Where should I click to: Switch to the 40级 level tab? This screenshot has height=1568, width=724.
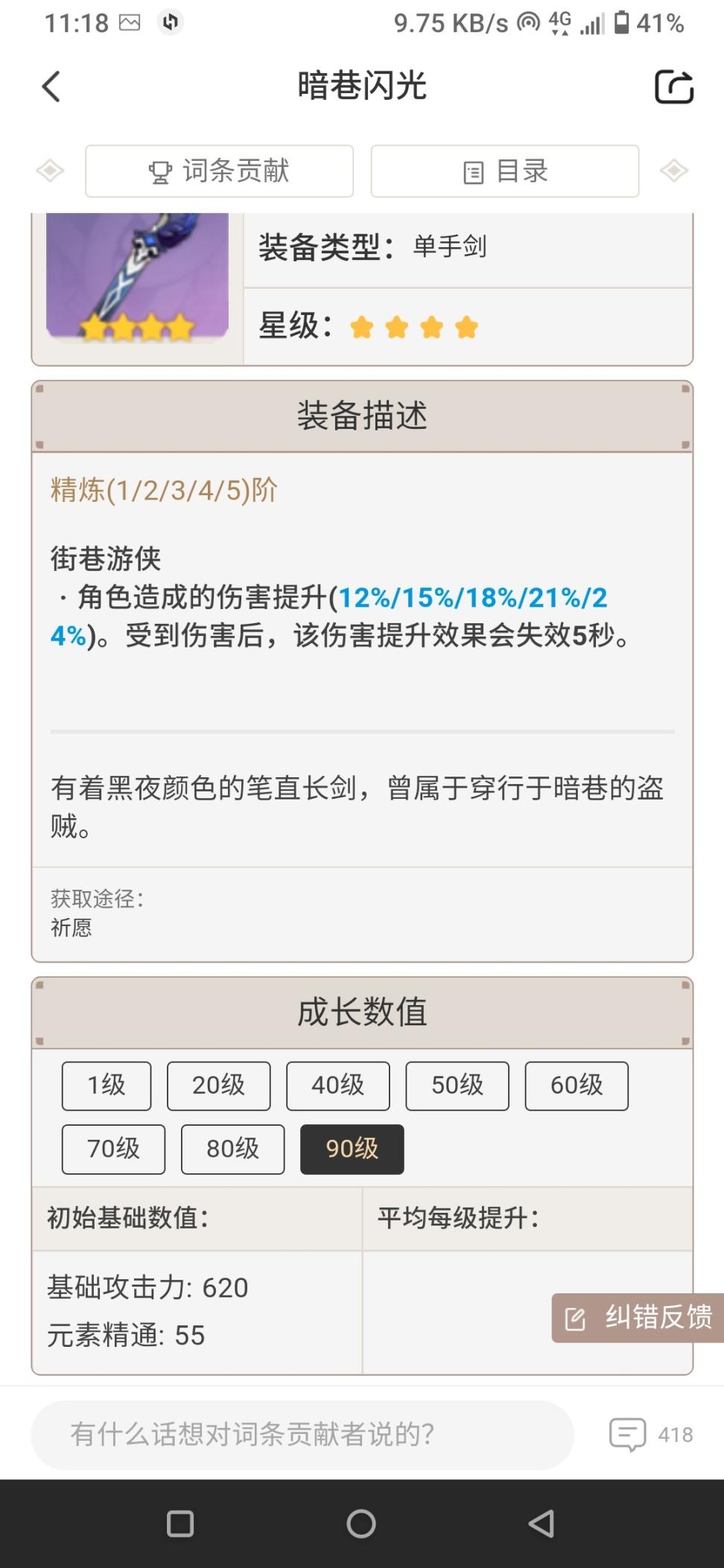(x=338, y=1086)
